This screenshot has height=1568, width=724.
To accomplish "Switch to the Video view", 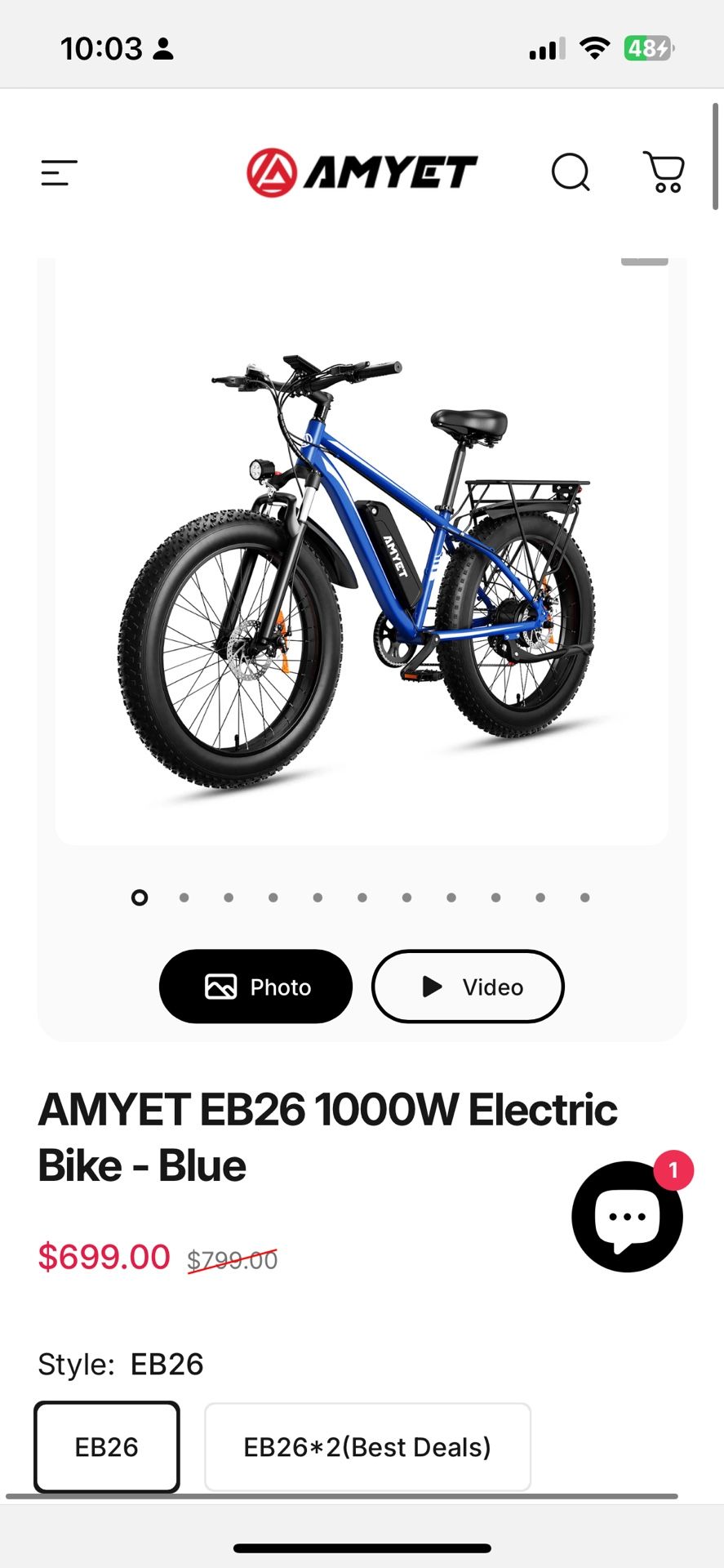I will (468, 987).
